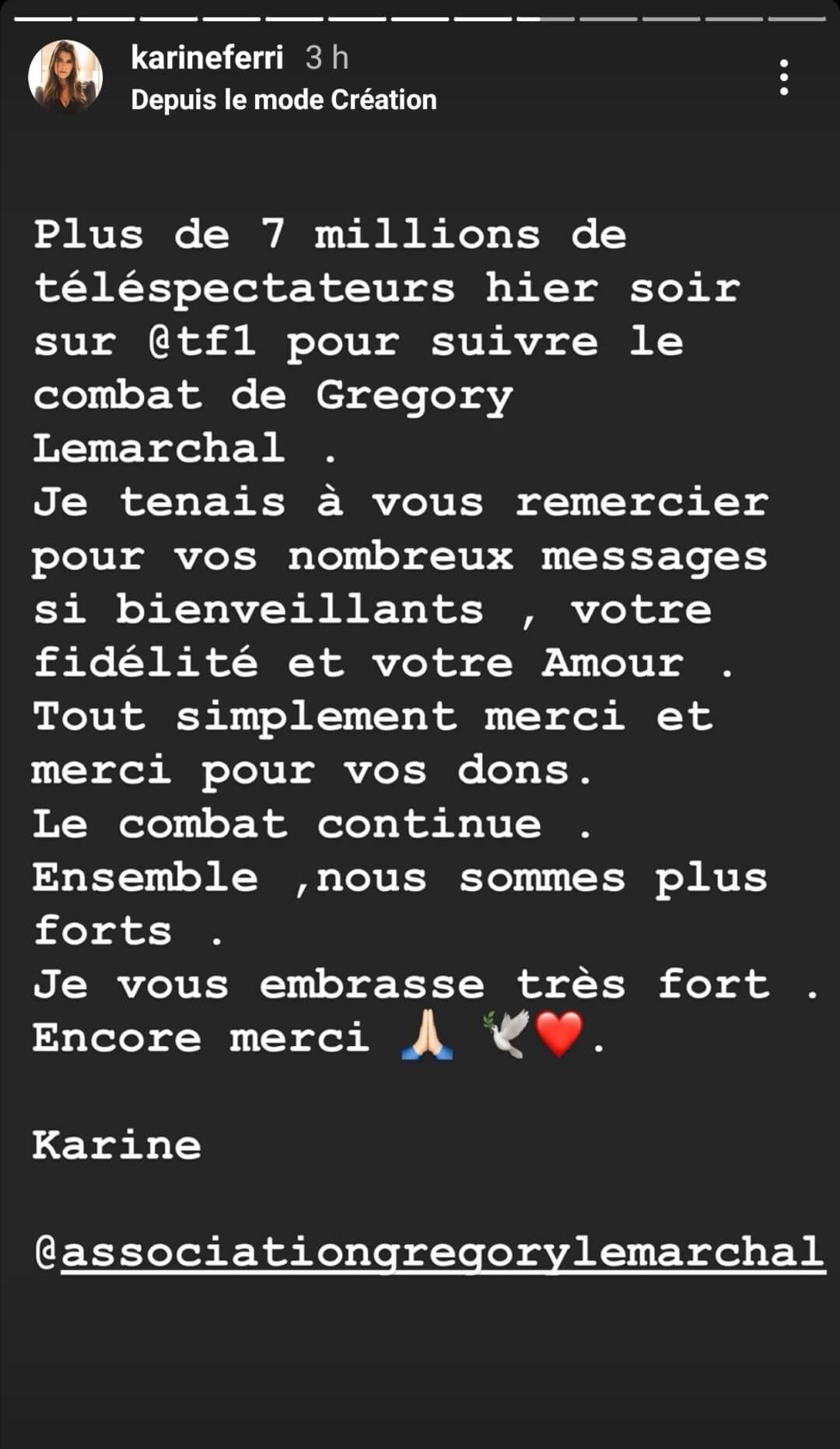Open the @associationgregorylemarchal mention
The width and height of the screenshot is (840, 1449).
[429, 1253]
